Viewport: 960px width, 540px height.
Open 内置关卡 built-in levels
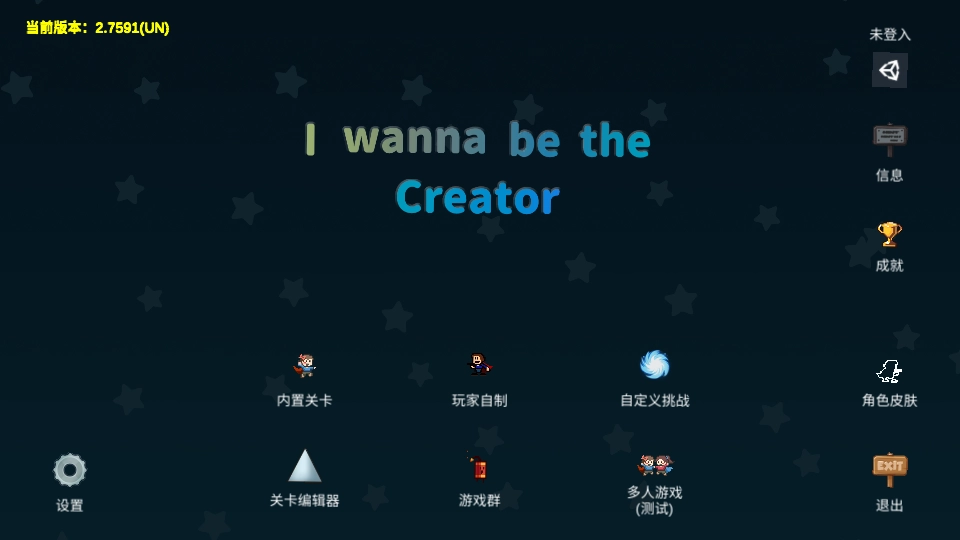(305, 367)
